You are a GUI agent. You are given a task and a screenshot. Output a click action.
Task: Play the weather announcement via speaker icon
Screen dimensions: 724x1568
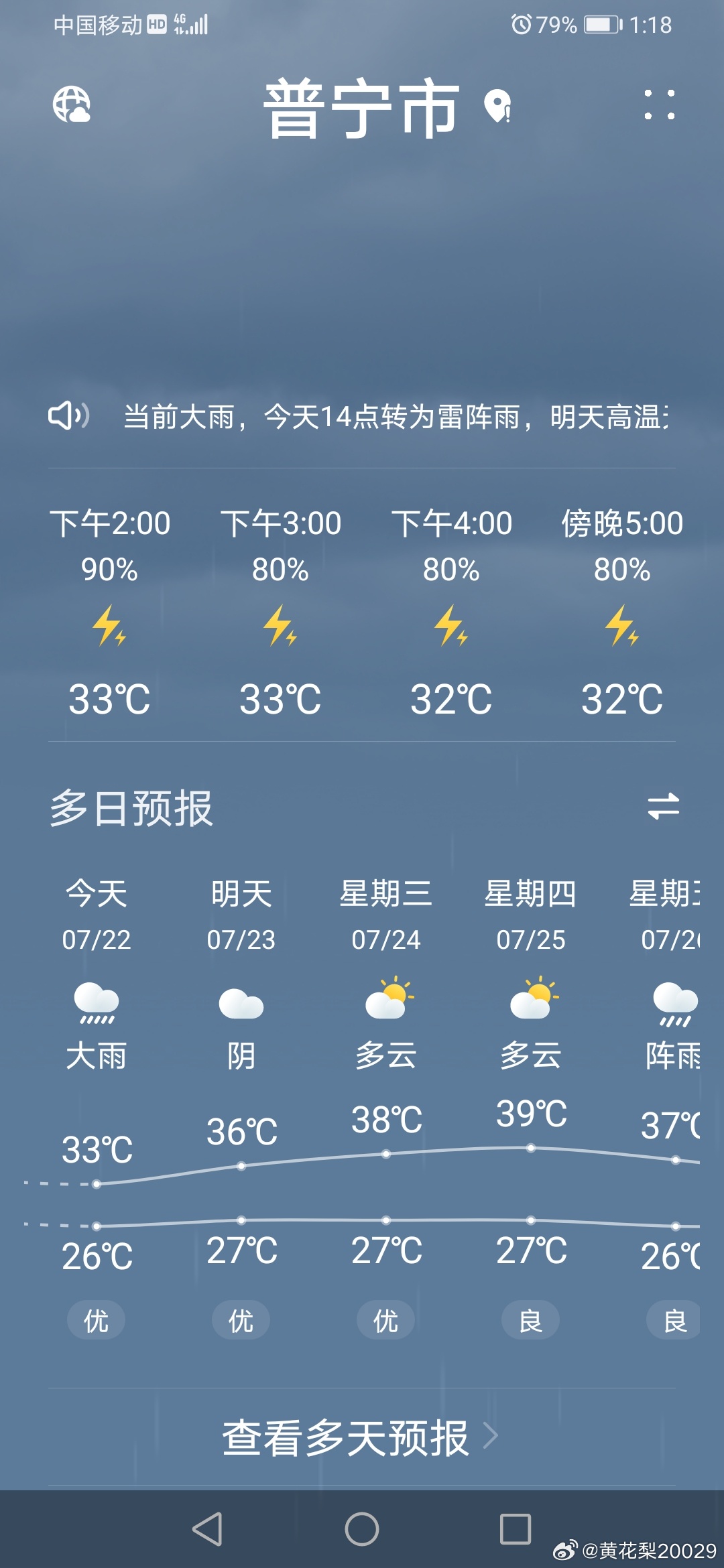(69, 417)
